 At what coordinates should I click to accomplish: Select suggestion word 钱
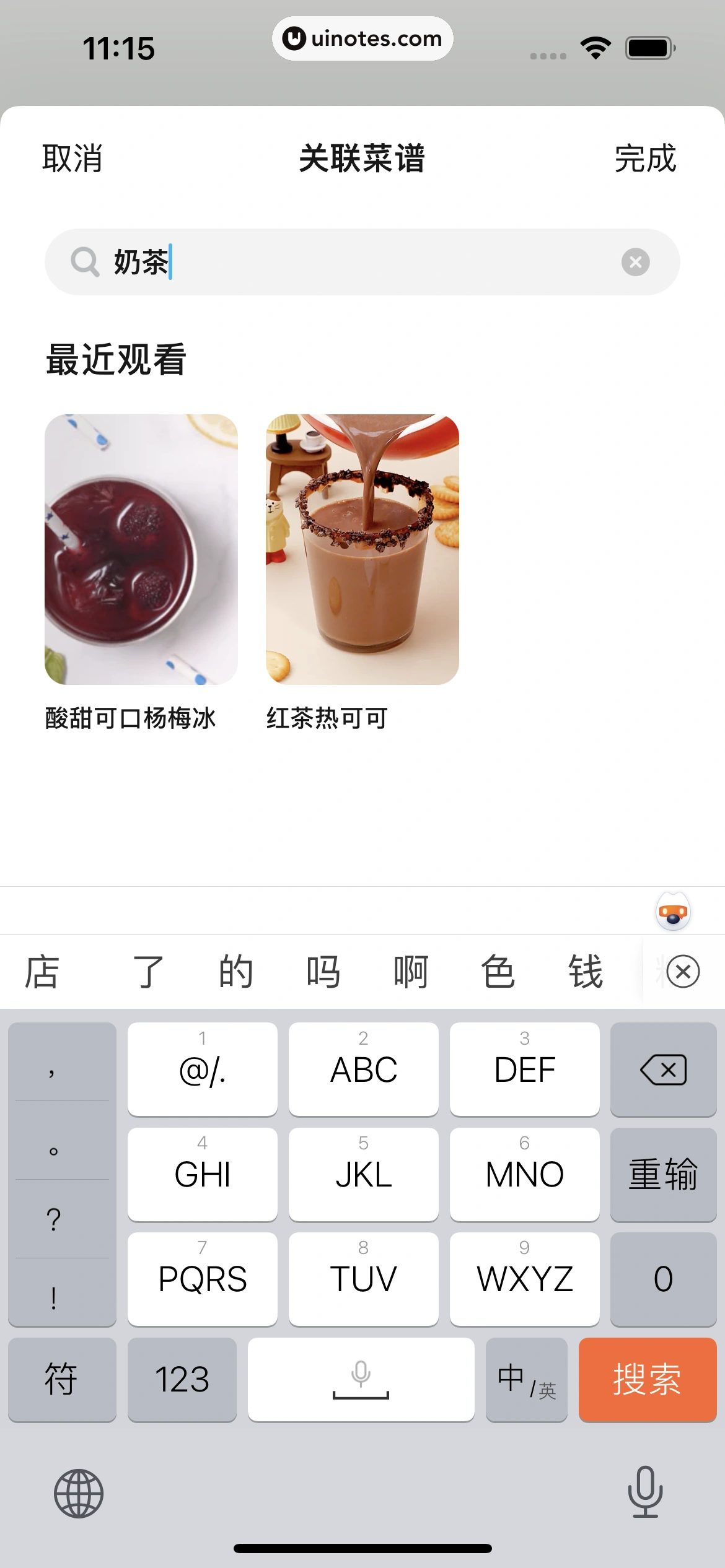(x=586, y=971)
